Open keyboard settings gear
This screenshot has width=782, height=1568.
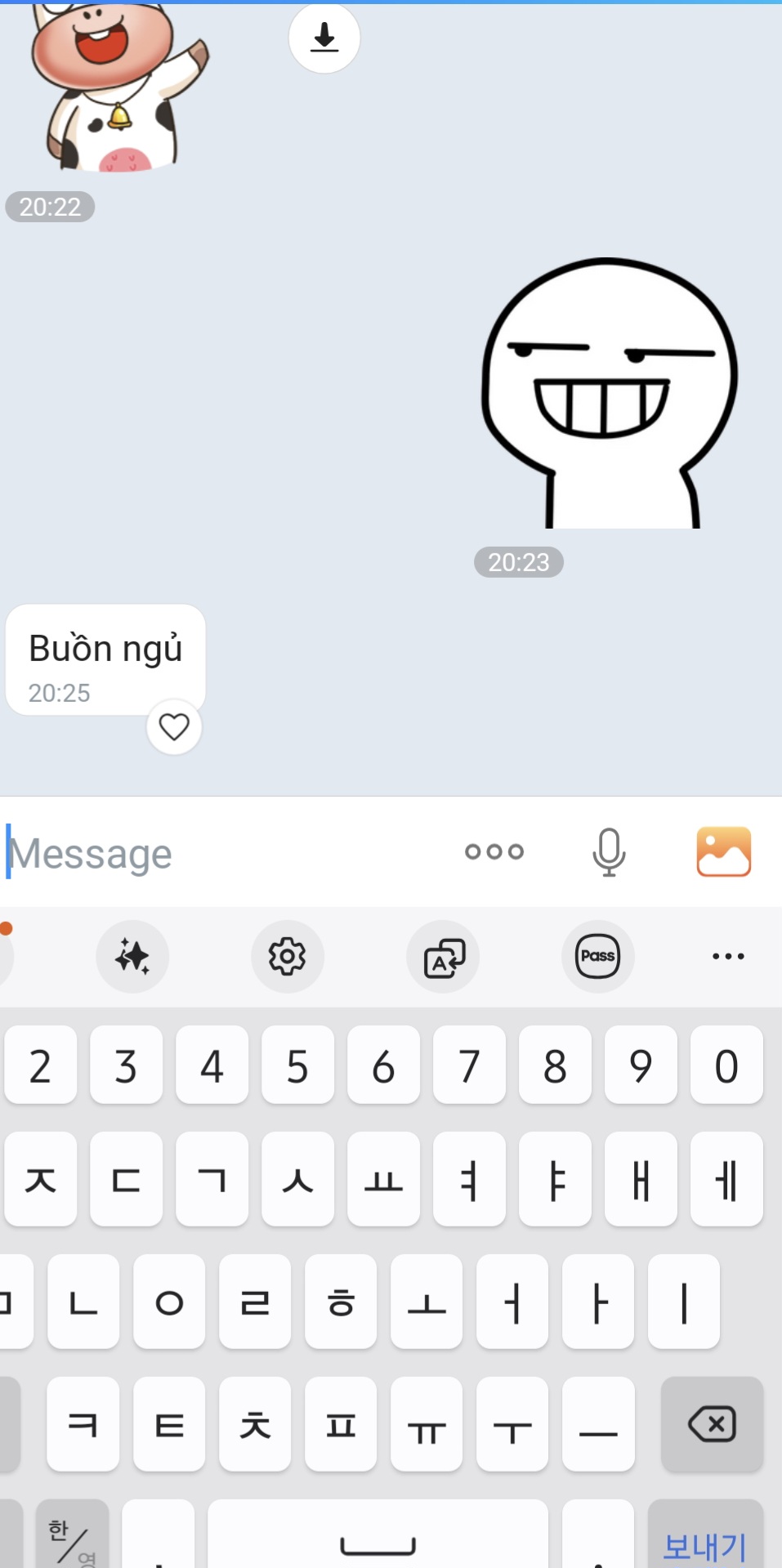288,956
